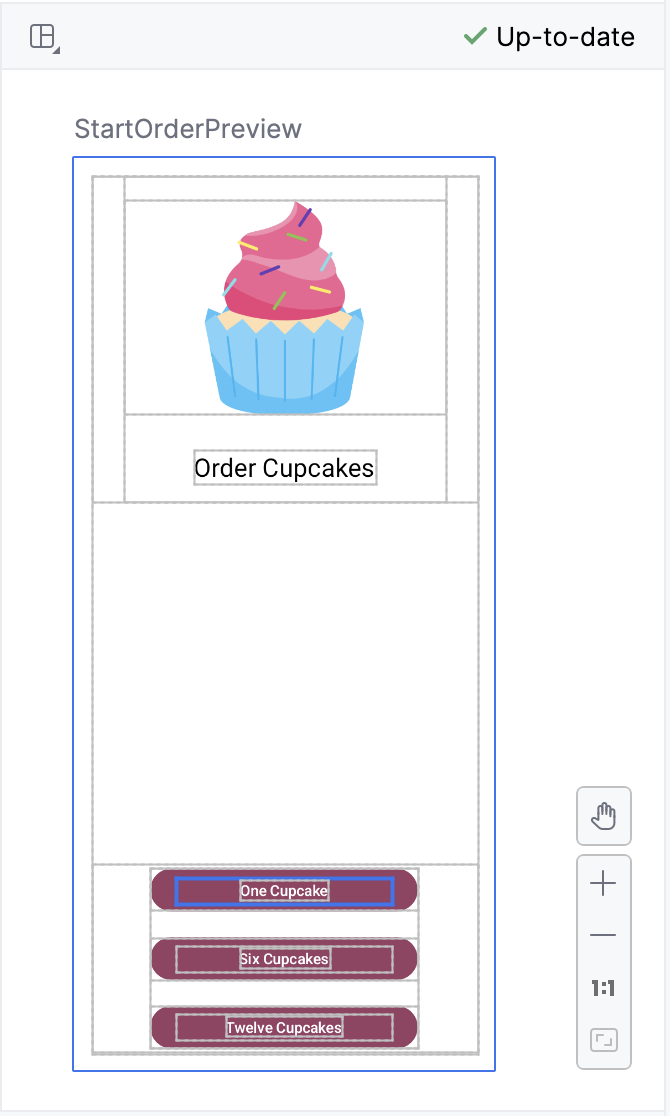Reset zoom to 1:1 scale
This screenshot has width=670, height=1116.
pyautogui.click(x=604, y=989)
